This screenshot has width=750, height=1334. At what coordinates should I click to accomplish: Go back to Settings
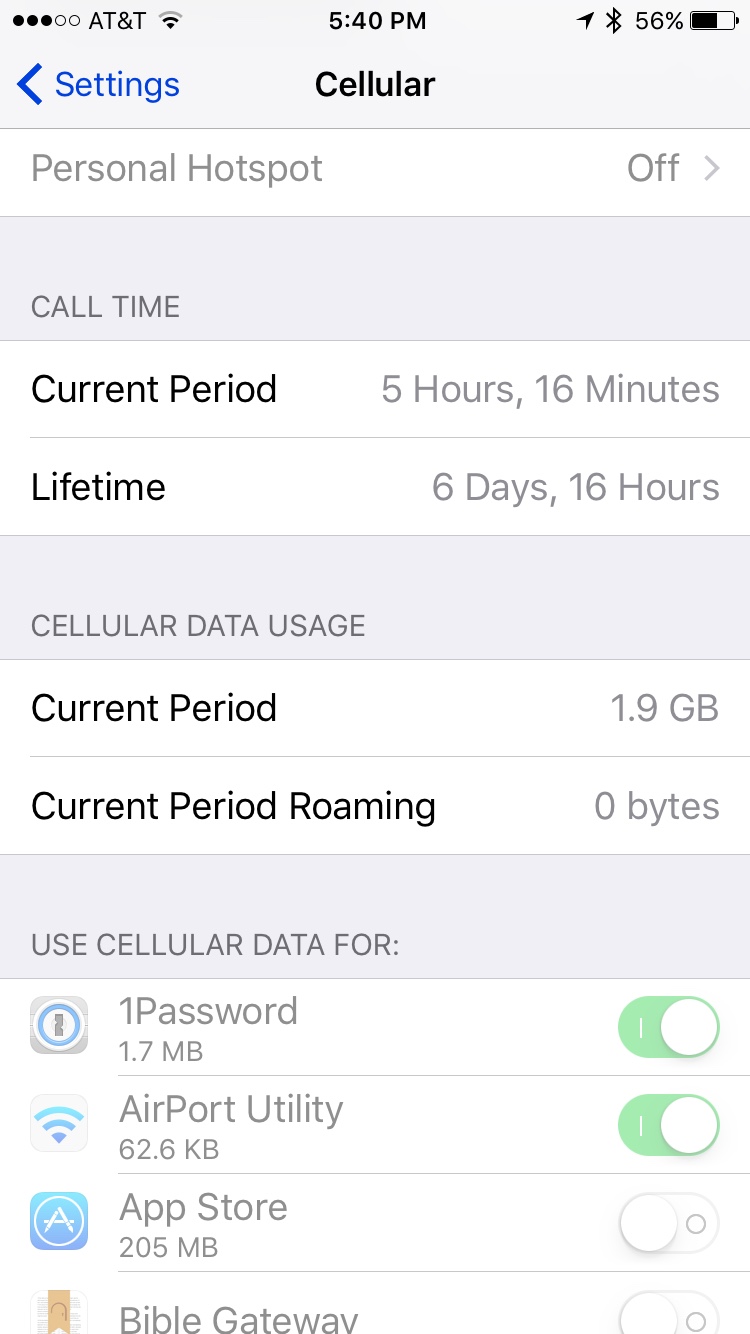point(98,85)
